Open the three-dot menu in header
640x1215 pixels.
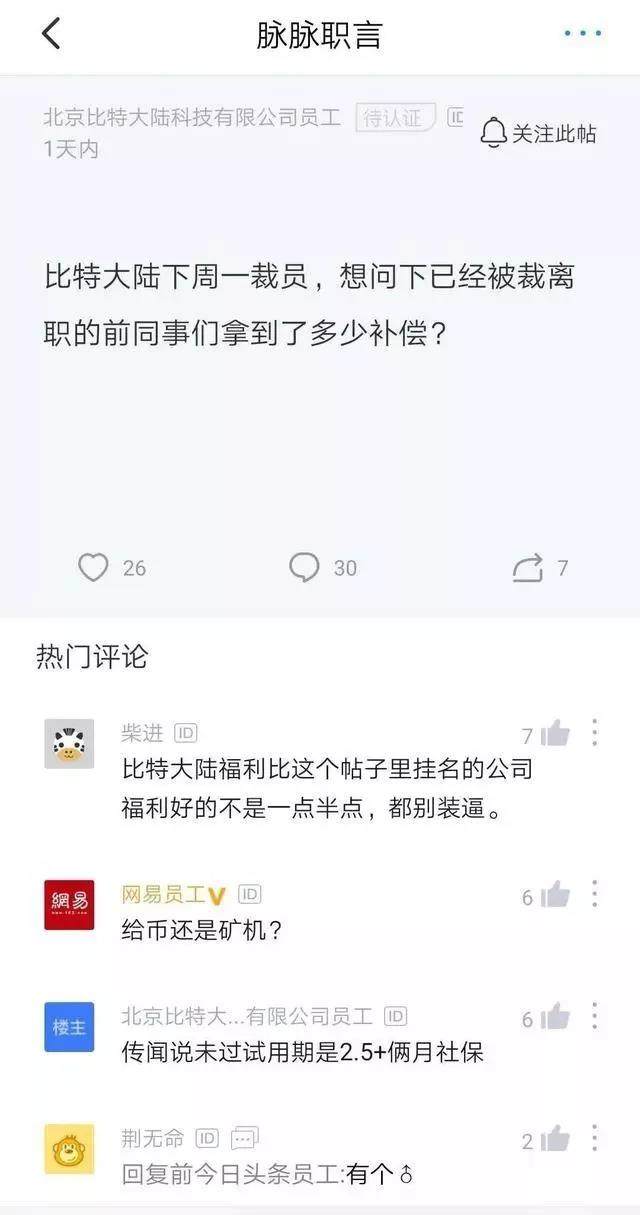pyautogui.click(x=582, y=34)
